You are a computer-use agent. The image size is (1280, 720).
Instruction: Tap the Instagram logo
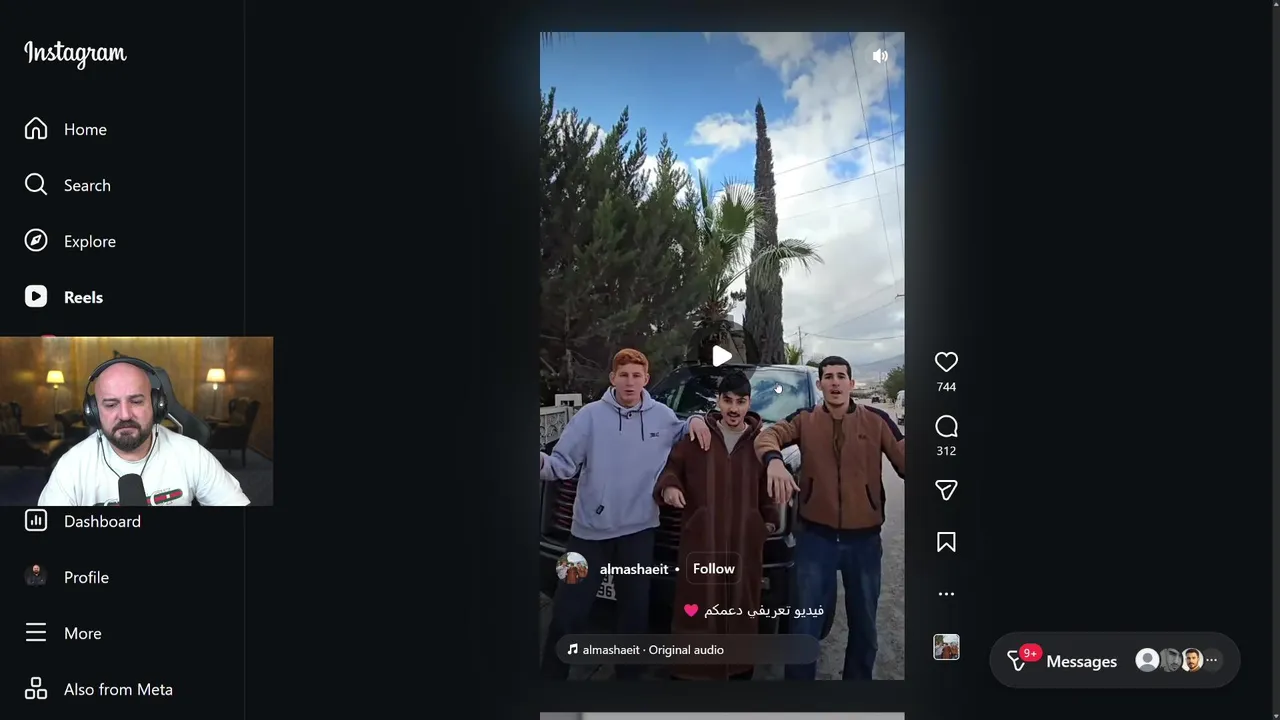75,53
